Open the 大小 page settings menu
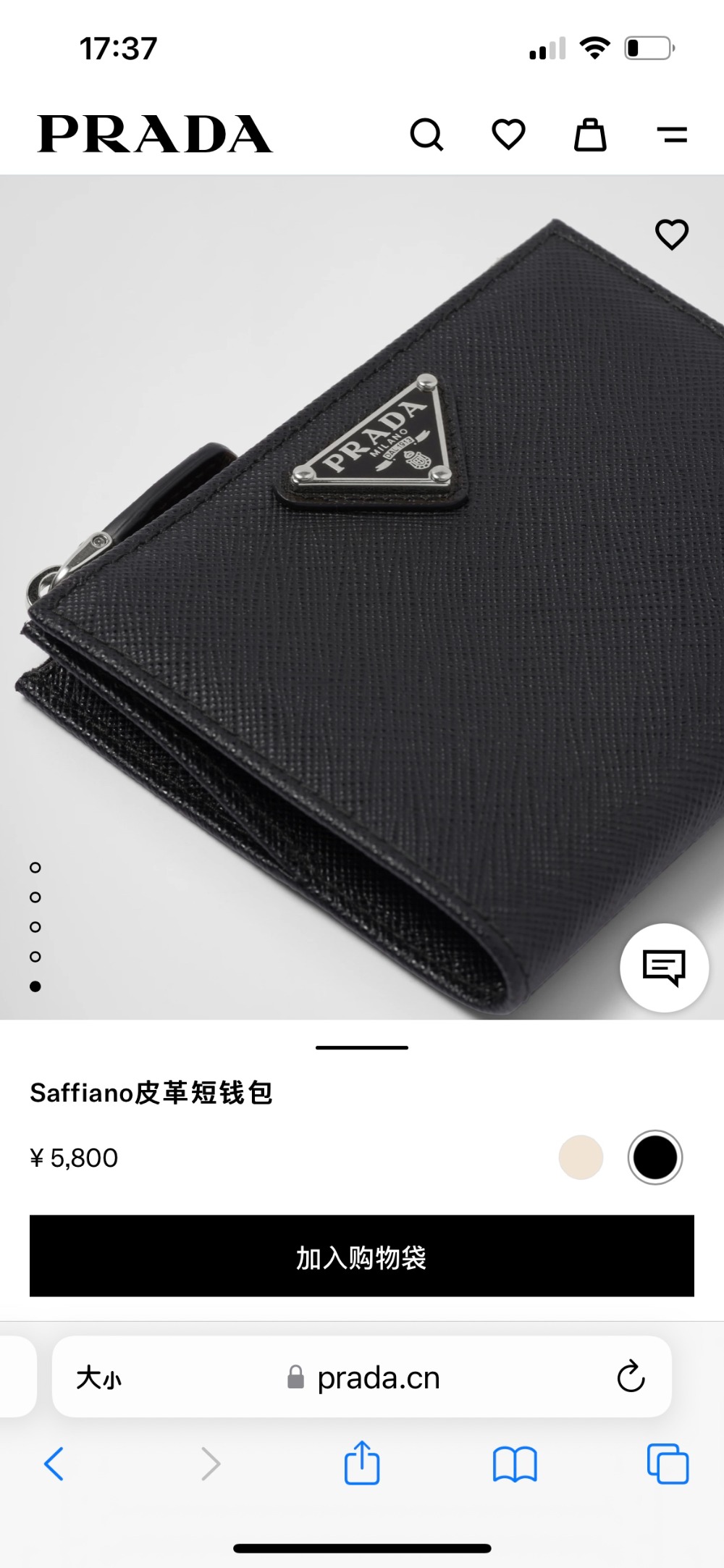This screenshot has width=724, height=1568. [99, 1378]
